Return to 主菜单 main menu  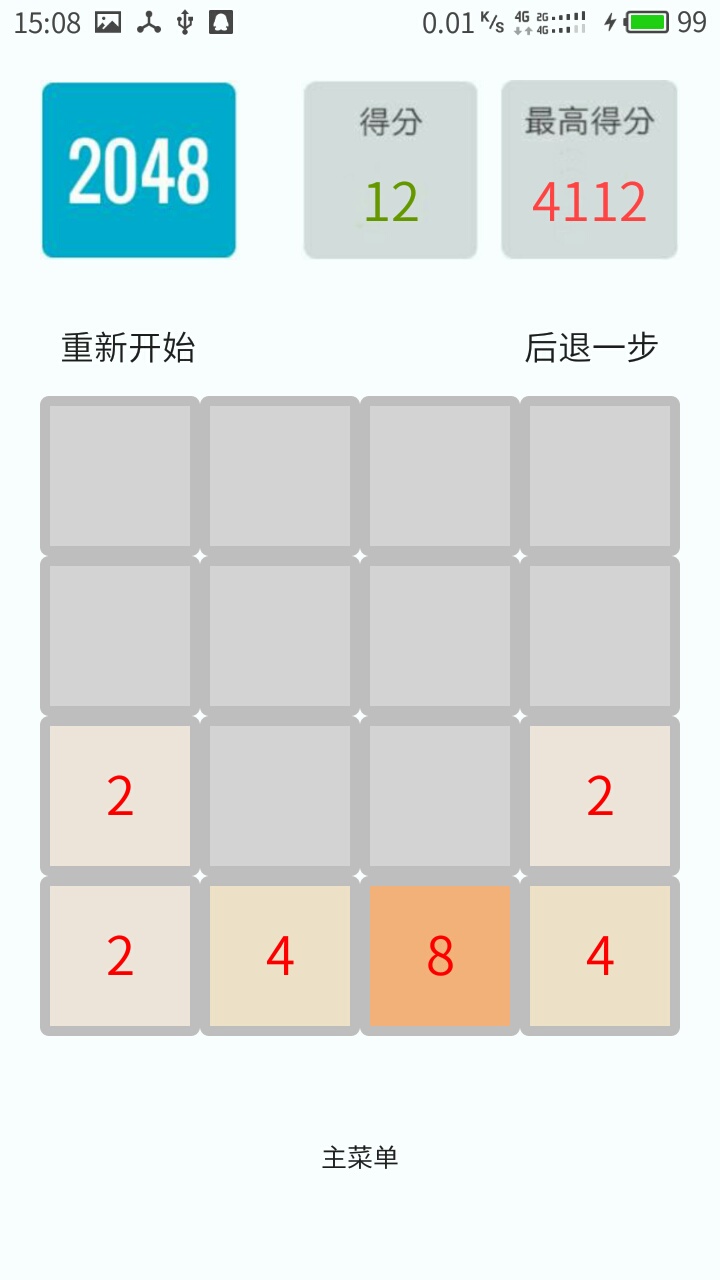[x=360, y=1158]
